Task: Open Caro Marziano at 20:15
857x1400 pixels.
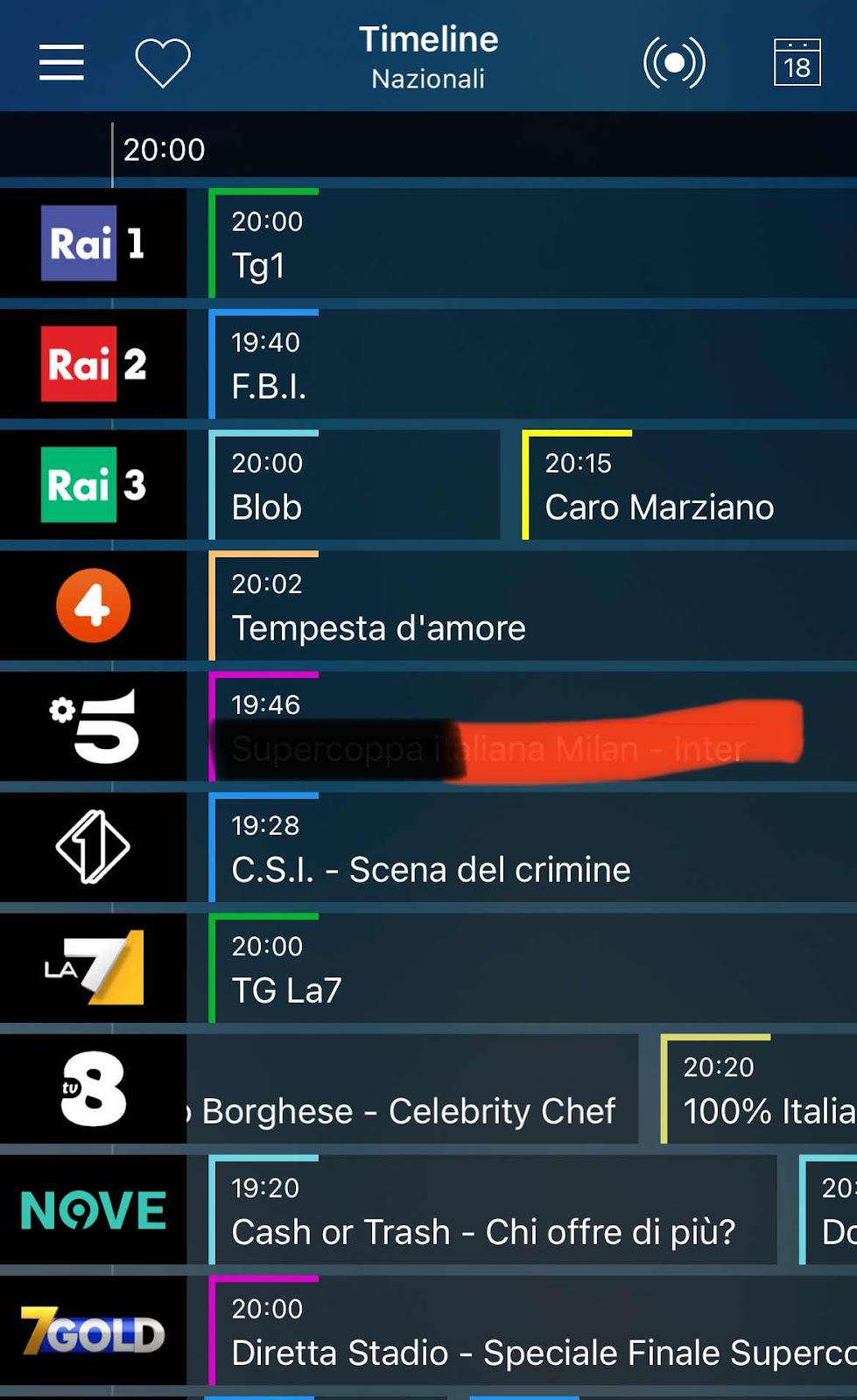Action: 689,485
